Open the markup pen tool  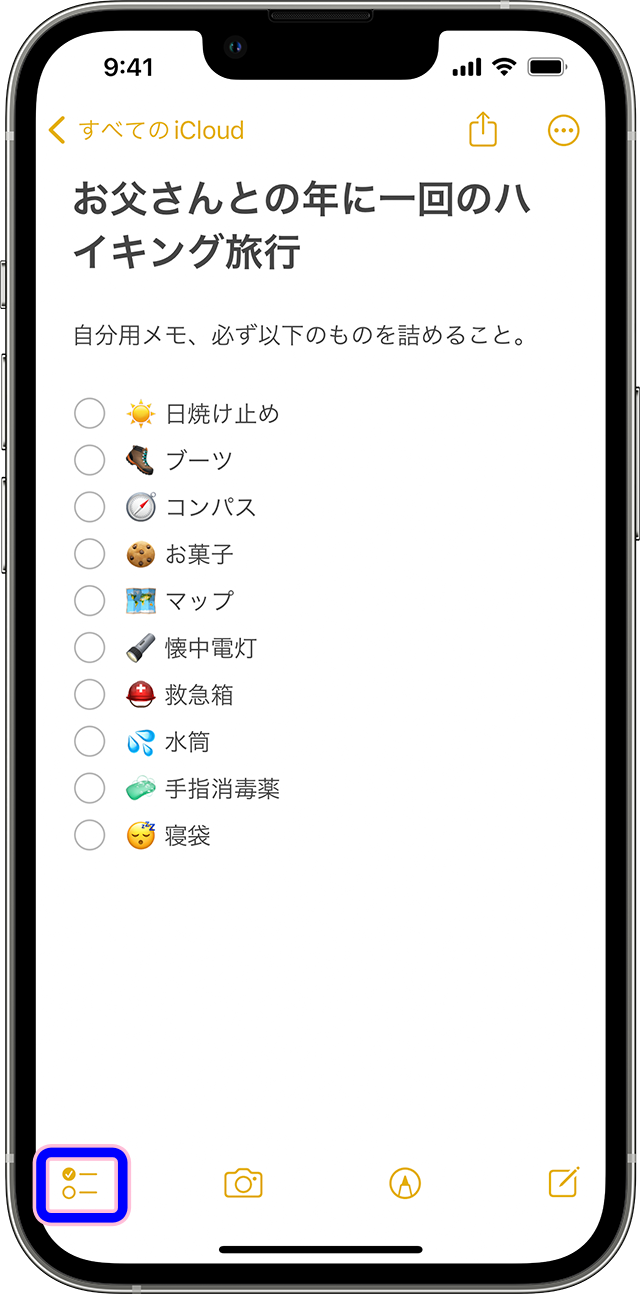(x=405, y=1184)
